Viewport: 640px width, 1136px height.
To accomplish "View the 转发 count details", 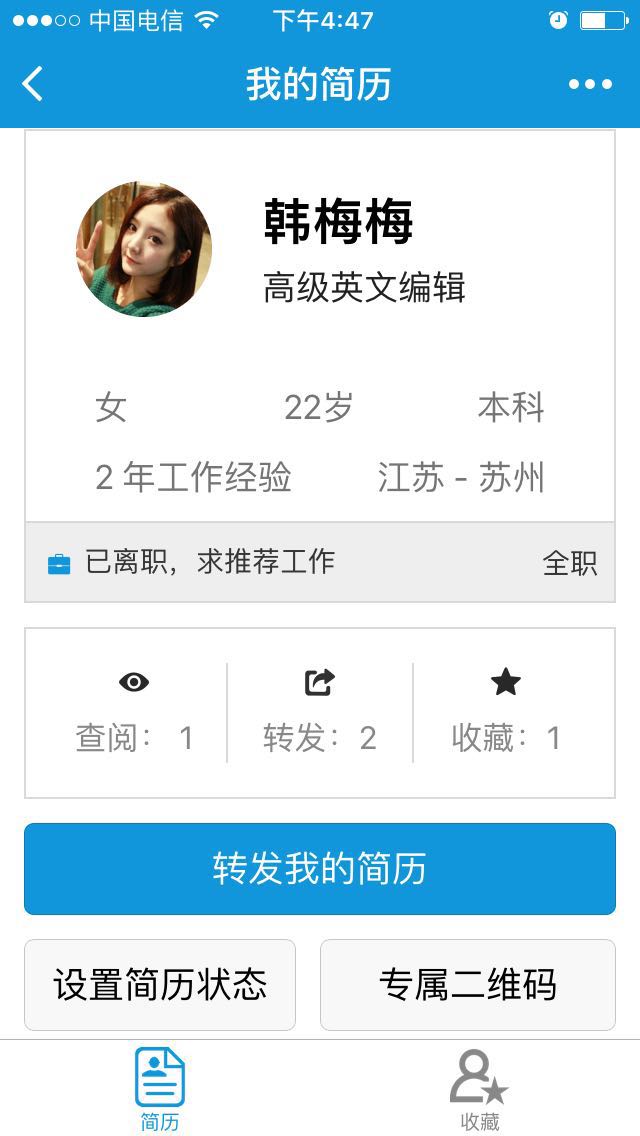I will [x=320, y=713].
